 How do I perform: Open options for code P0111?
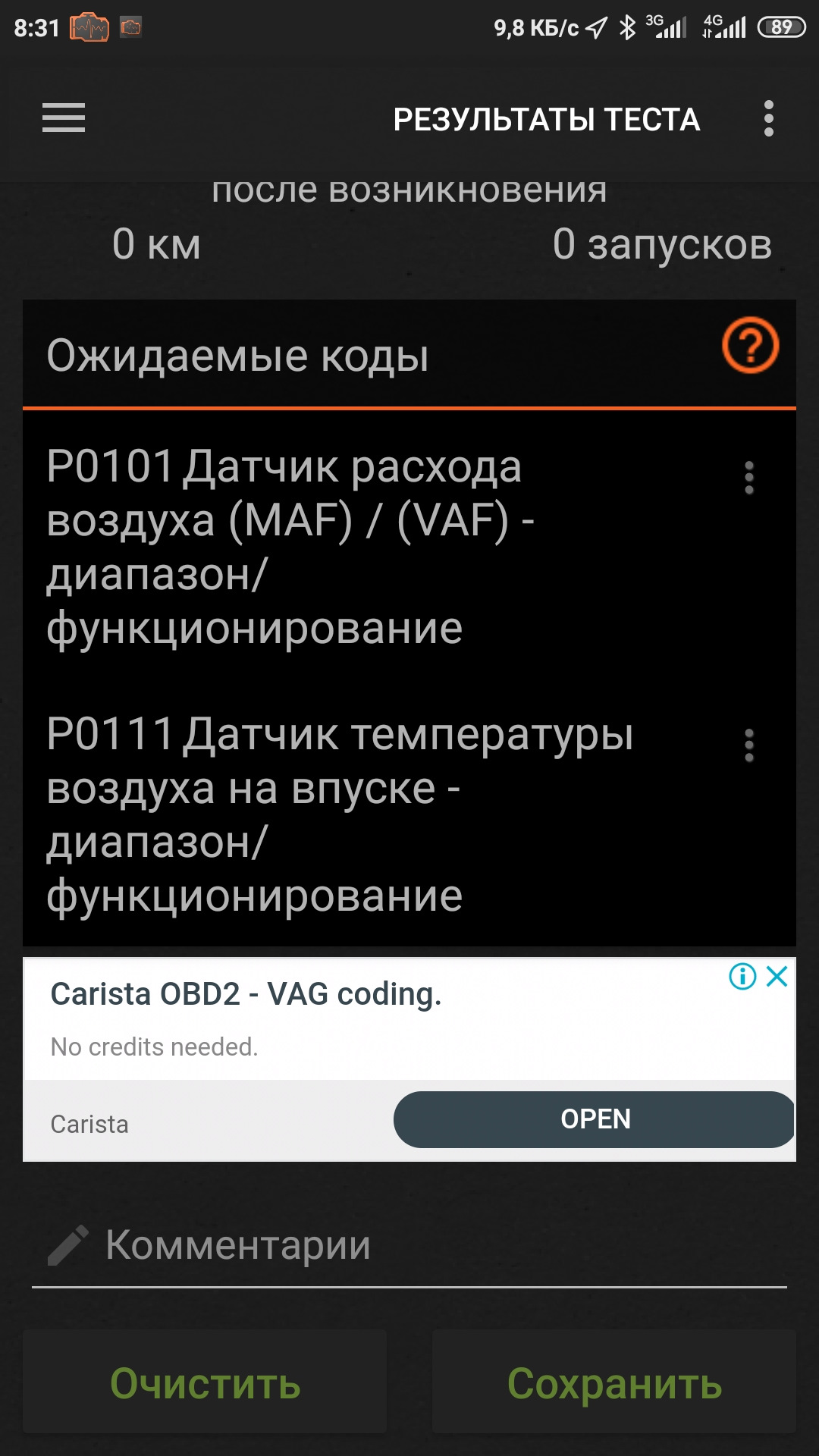click(x=749, y=746)
